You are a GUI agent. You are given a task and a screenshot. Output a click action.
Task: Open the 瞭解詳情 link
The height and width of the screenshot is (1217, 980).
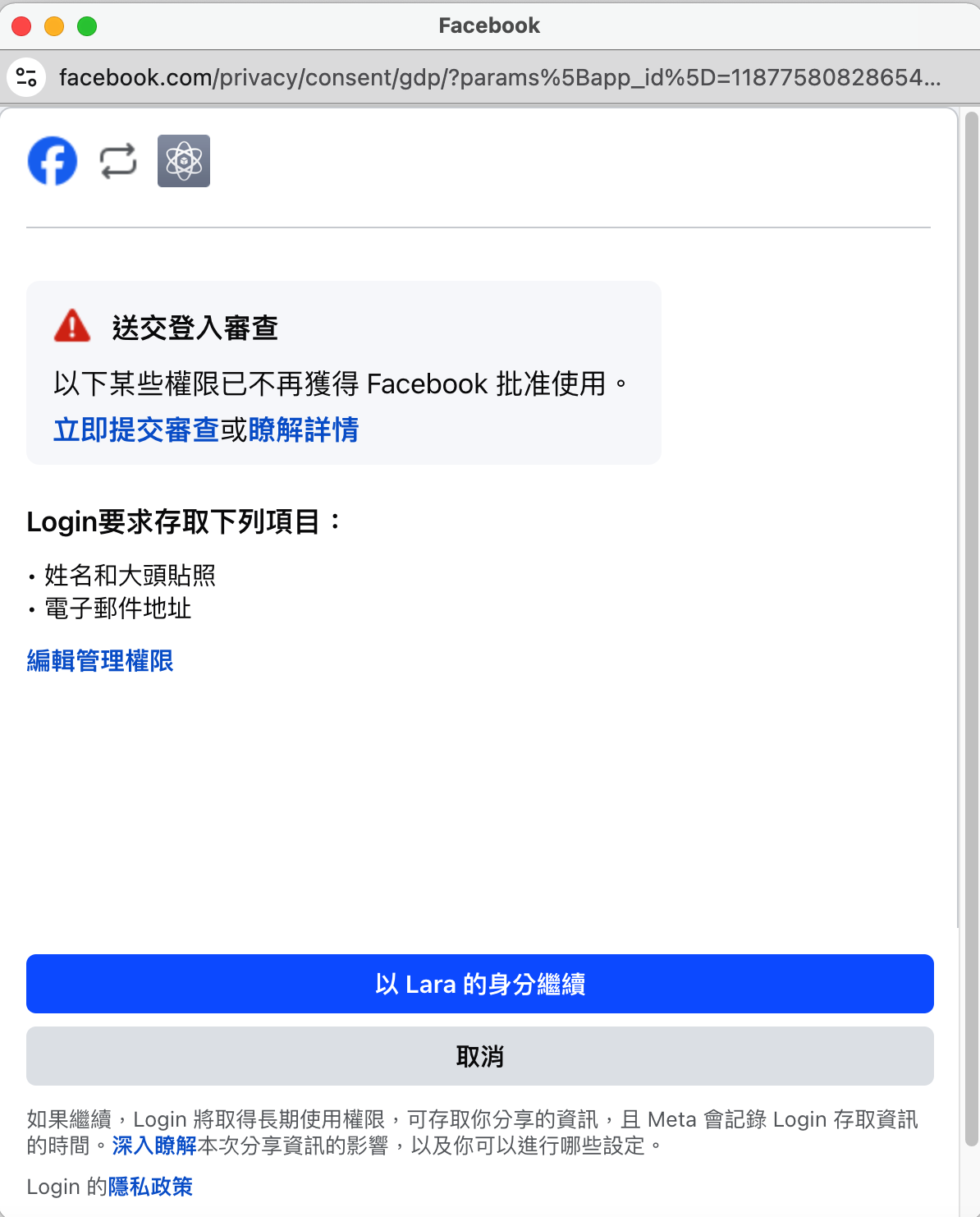coord(303,429)
